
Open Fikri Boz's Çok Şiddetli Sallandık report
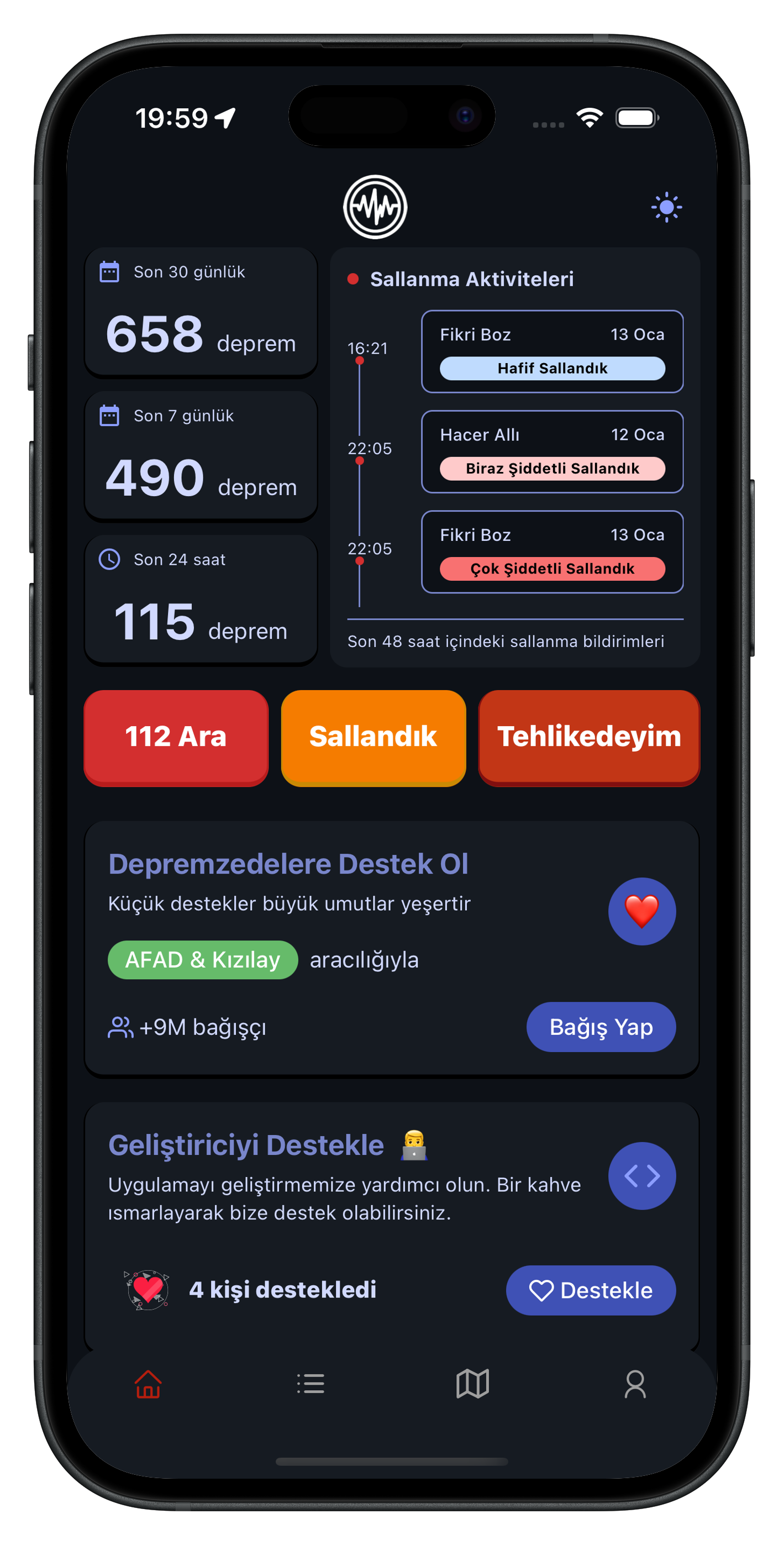point(552,552)
